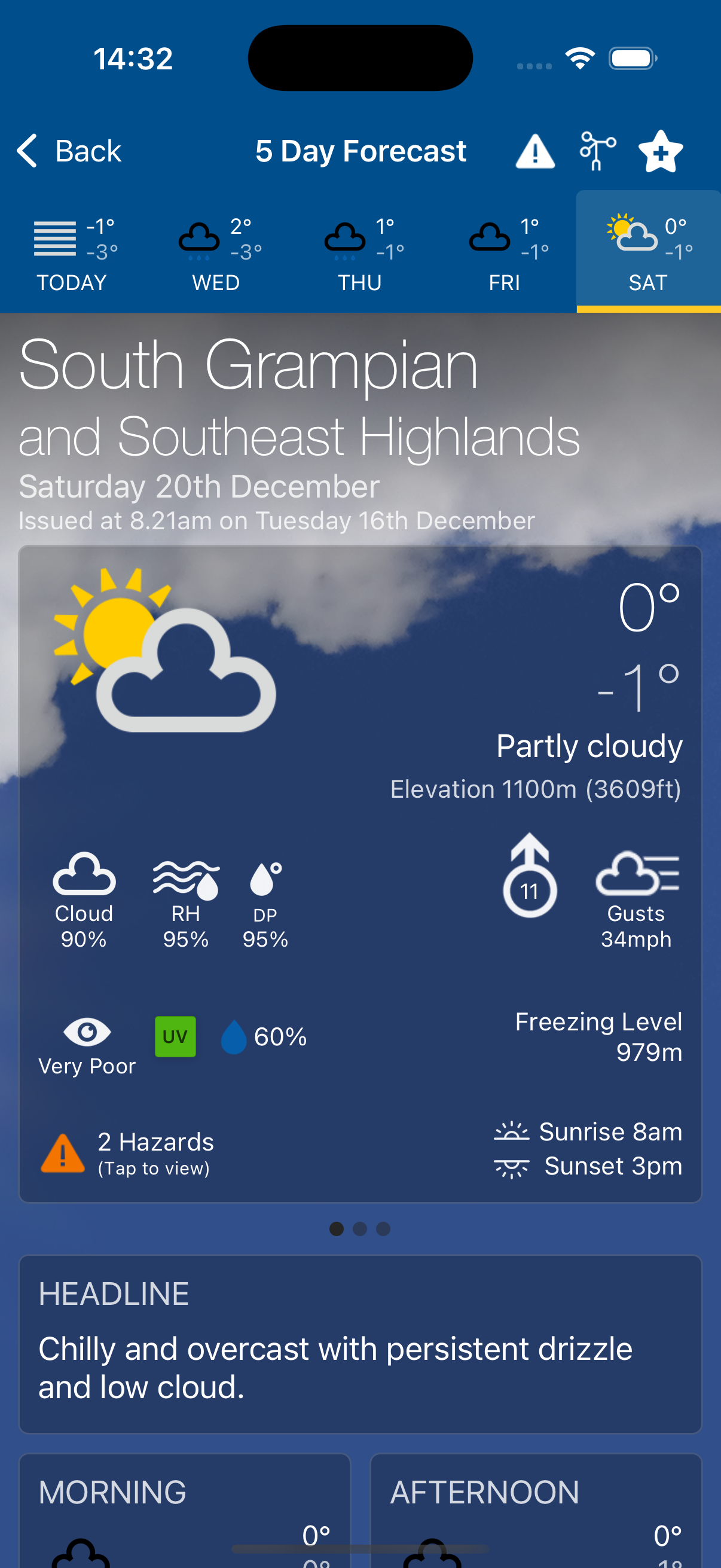Add this forecast to favourites
The image size is (721, 1568).
(660, 151)
